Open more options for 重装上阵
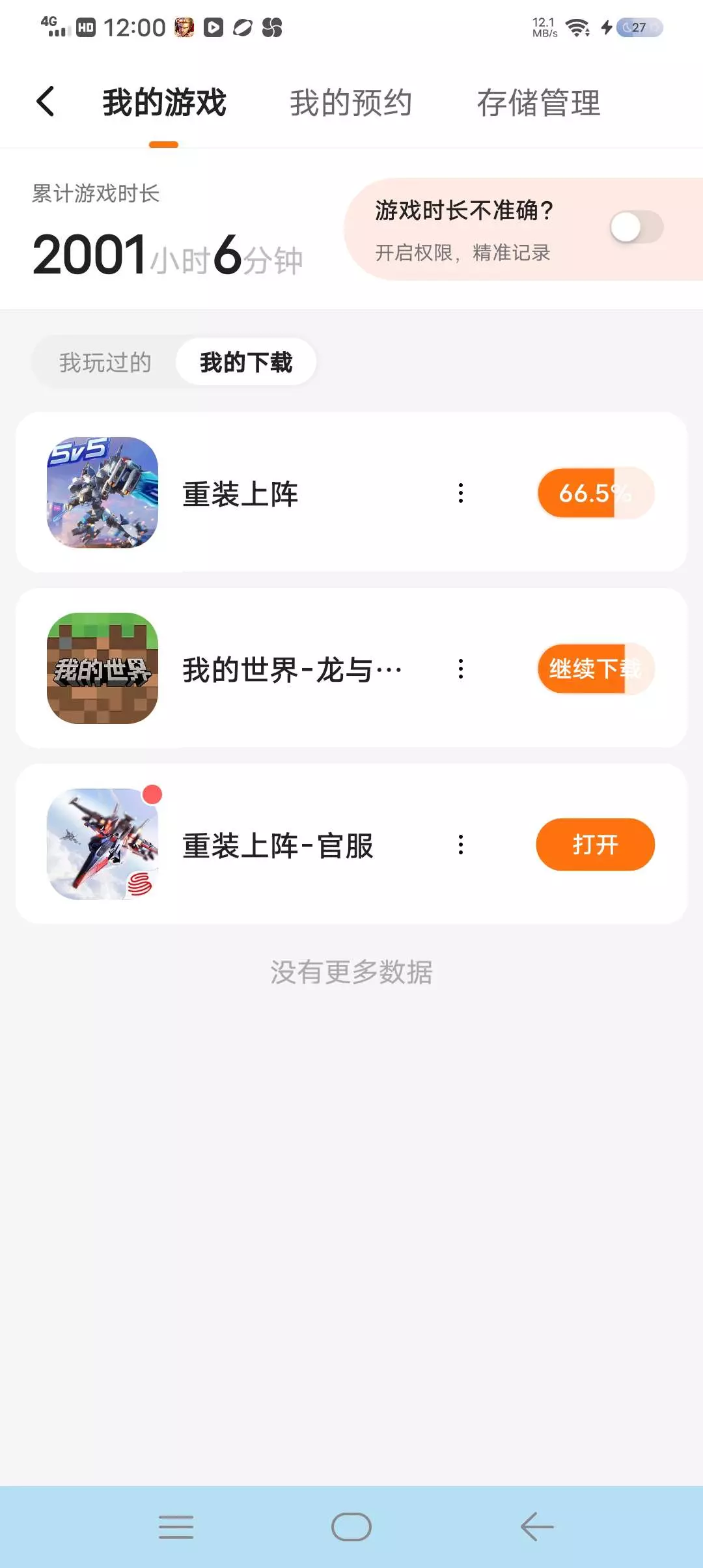The height and width of the screenshot is (1568, 703). click(x=461, y=493)
